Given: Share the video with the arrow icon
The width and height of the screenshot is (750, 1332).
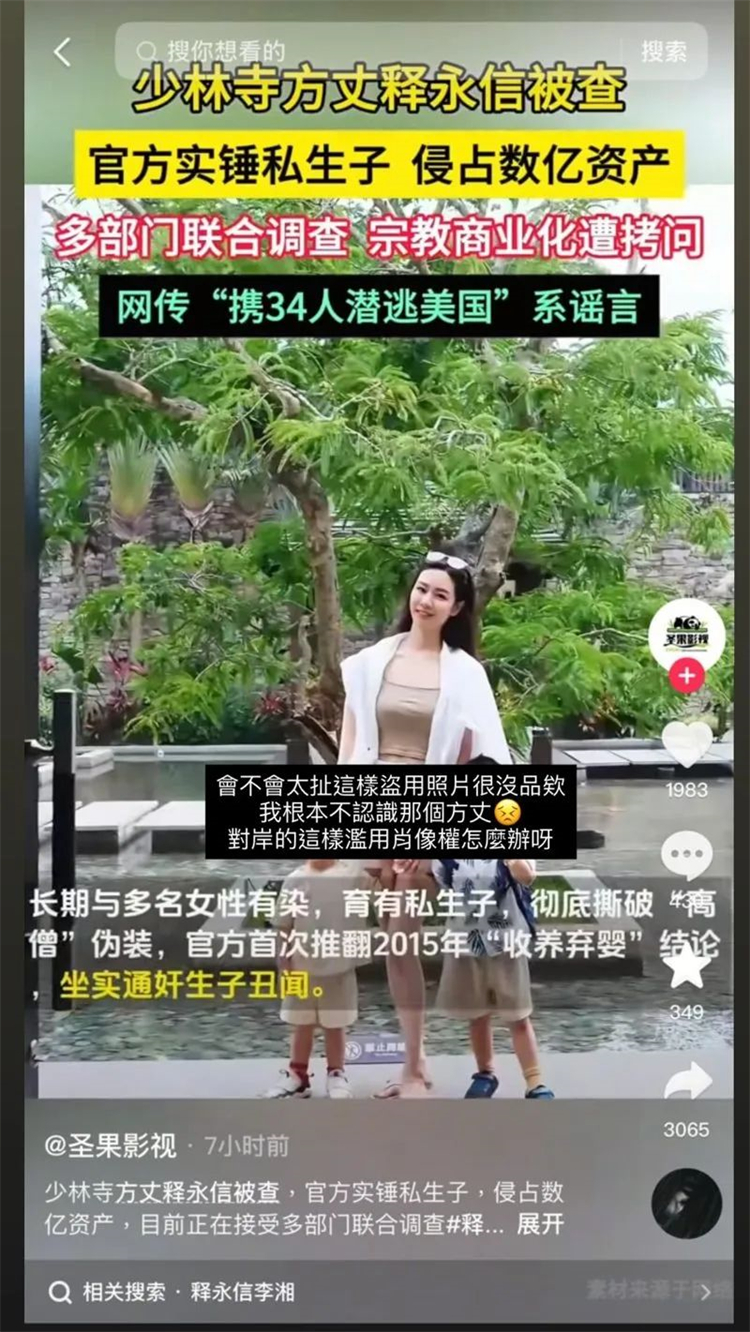Looking at the screenshot, I should pos(687,1083).
